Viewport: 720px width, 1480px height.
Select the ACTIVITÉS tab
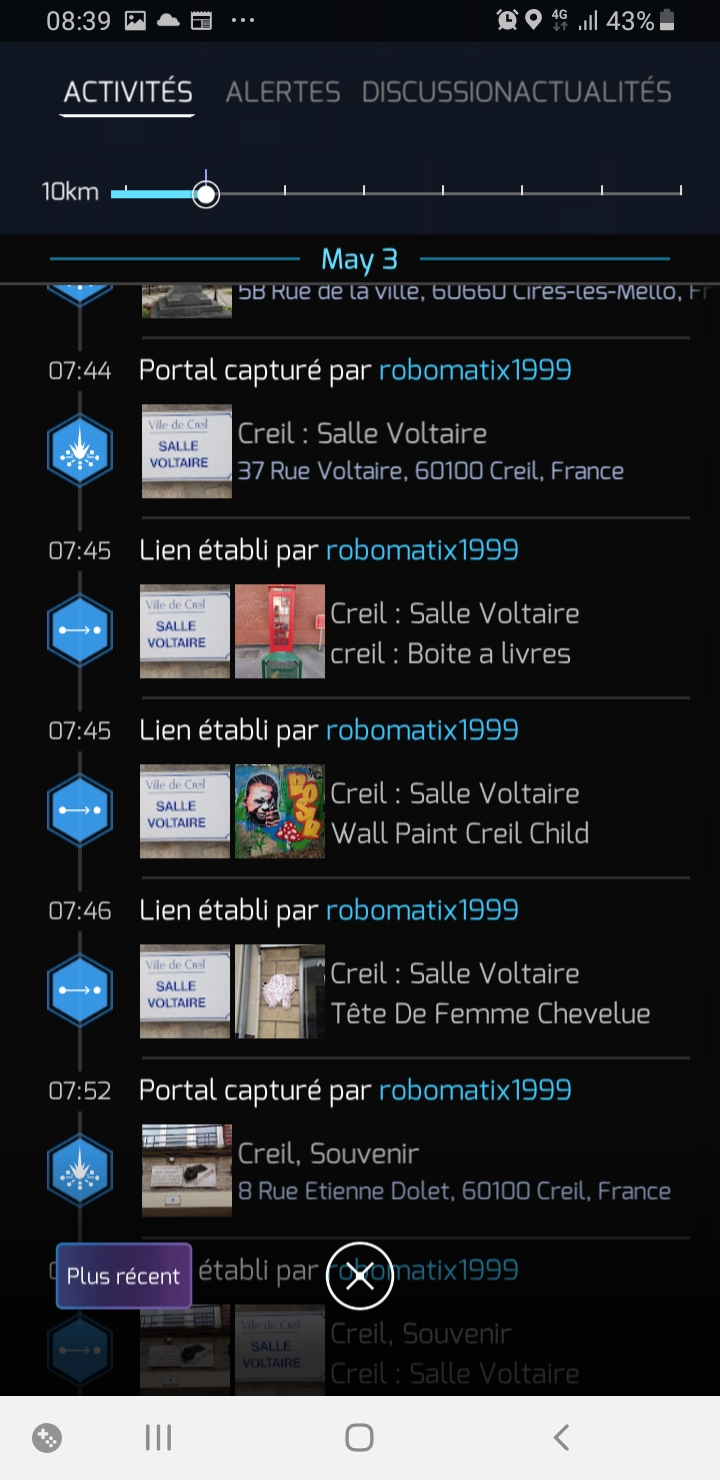click(x=128, y=92)
